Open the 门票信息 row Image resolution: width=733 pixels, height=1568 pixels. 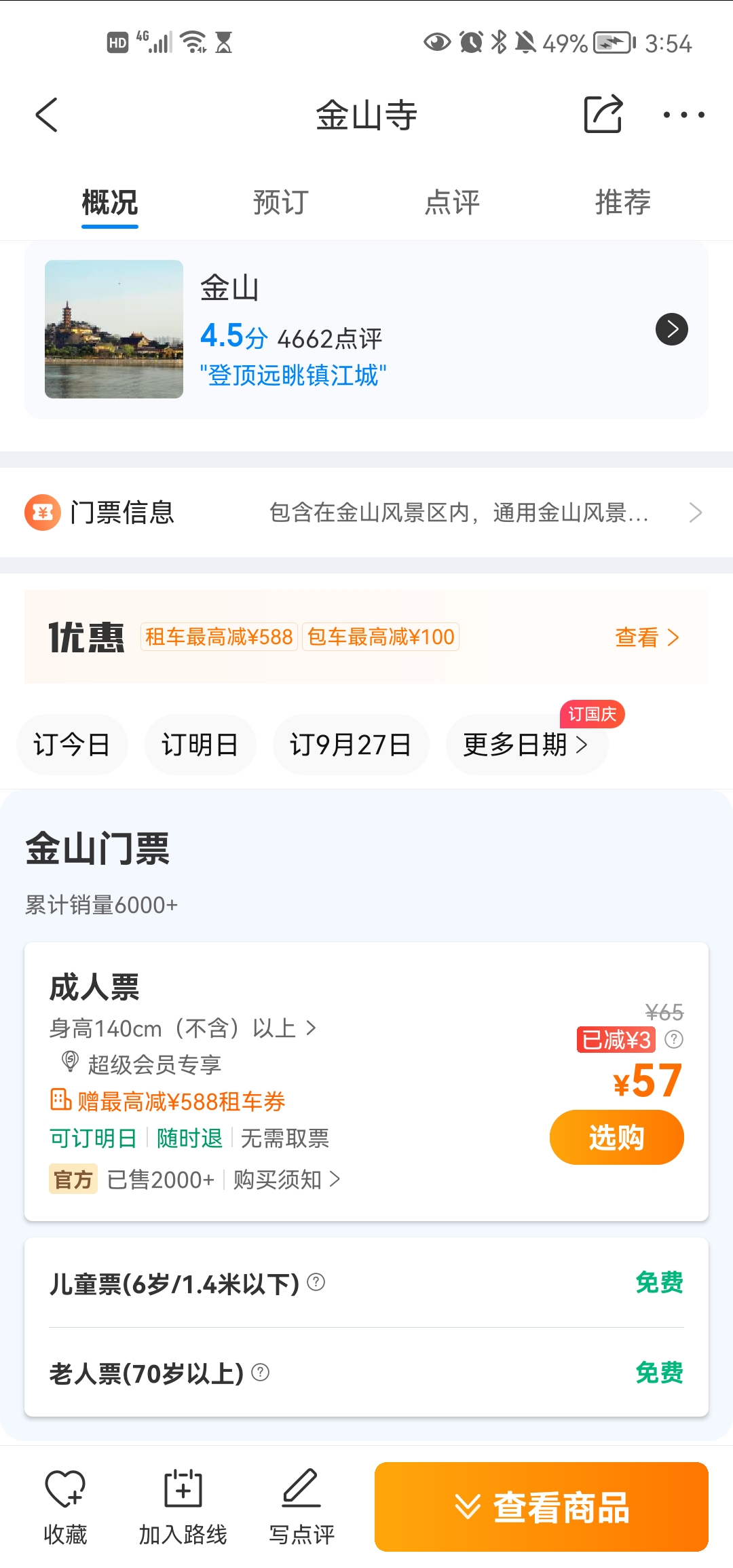(x=366, y=512)
